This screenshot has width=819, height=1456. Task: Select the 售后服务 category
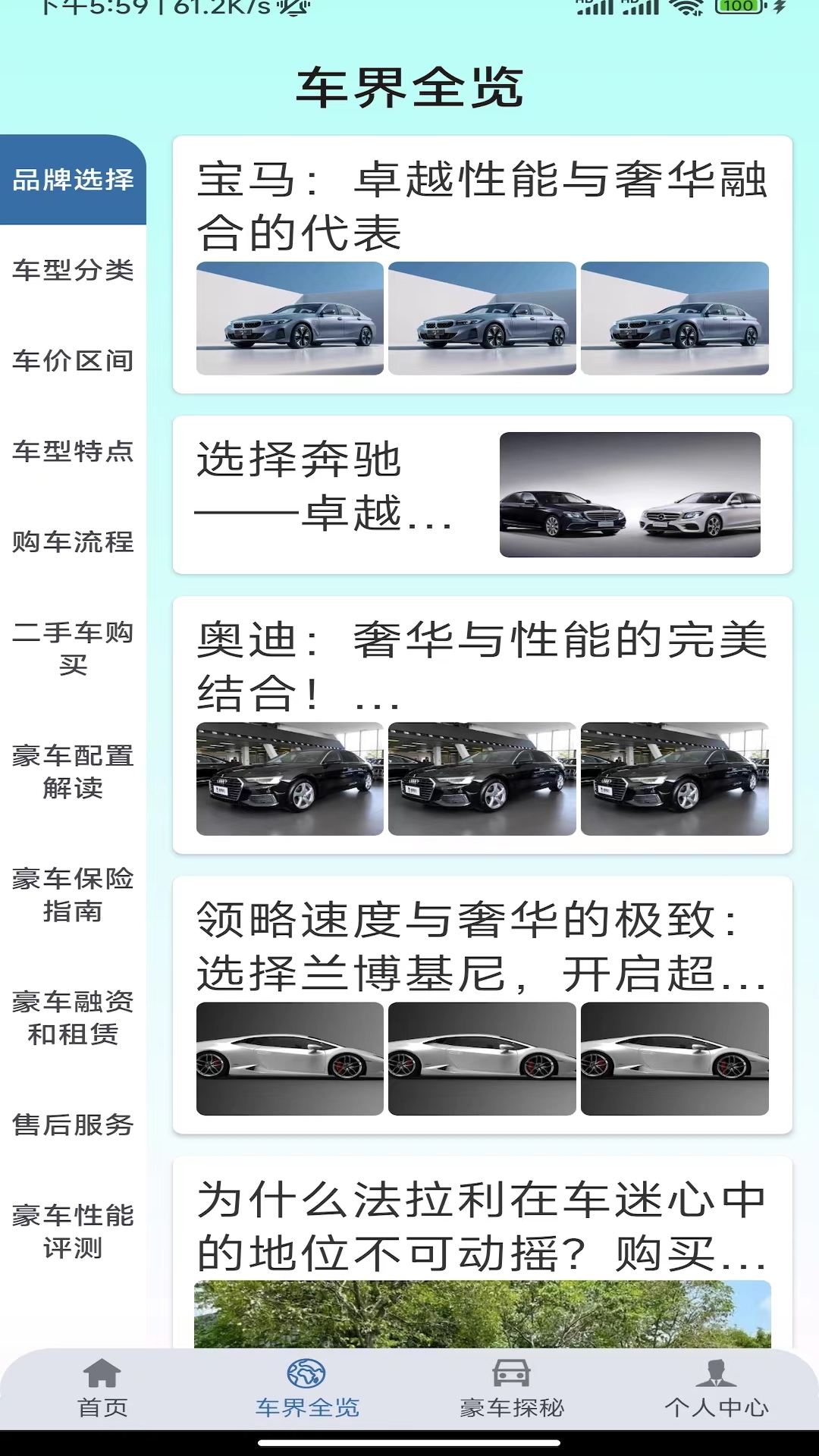[73, 1125]
